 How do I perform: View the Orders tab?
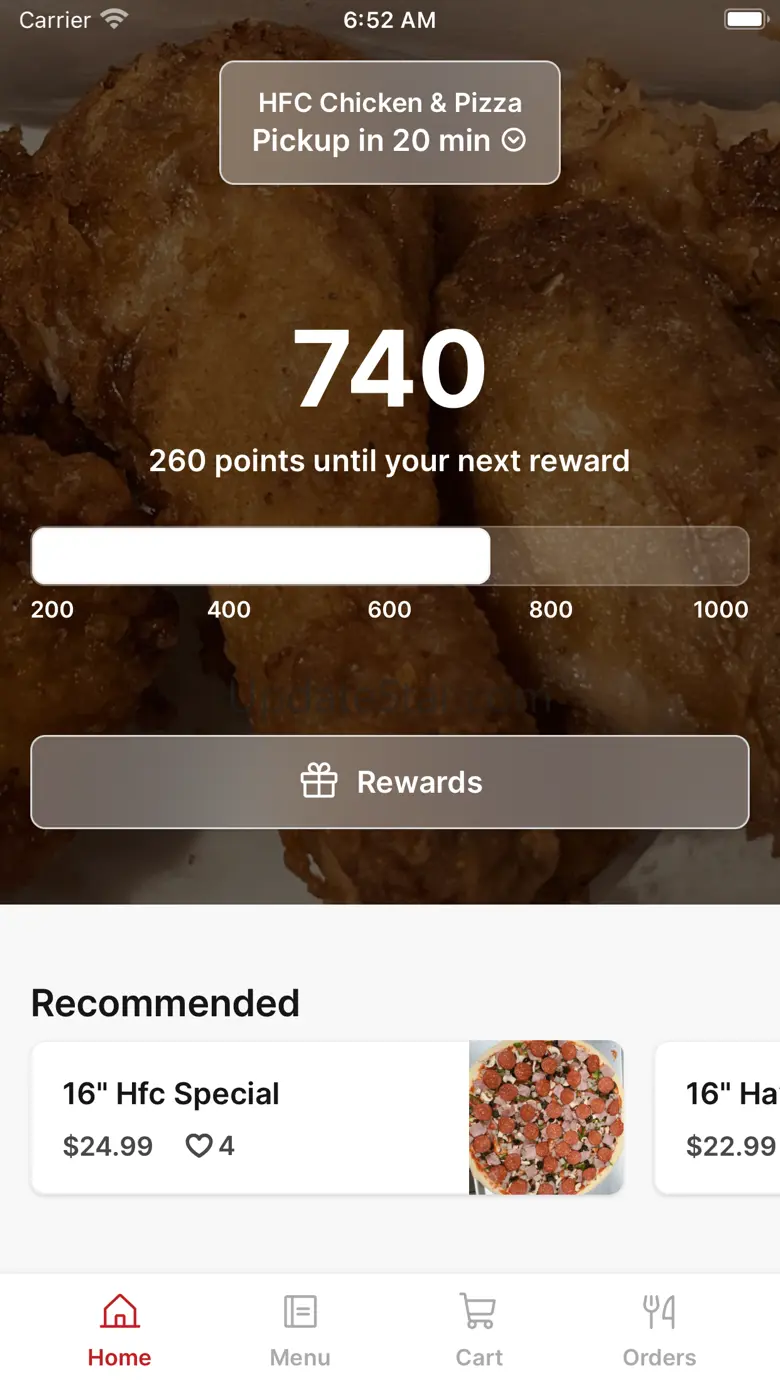pos(659,1330)
